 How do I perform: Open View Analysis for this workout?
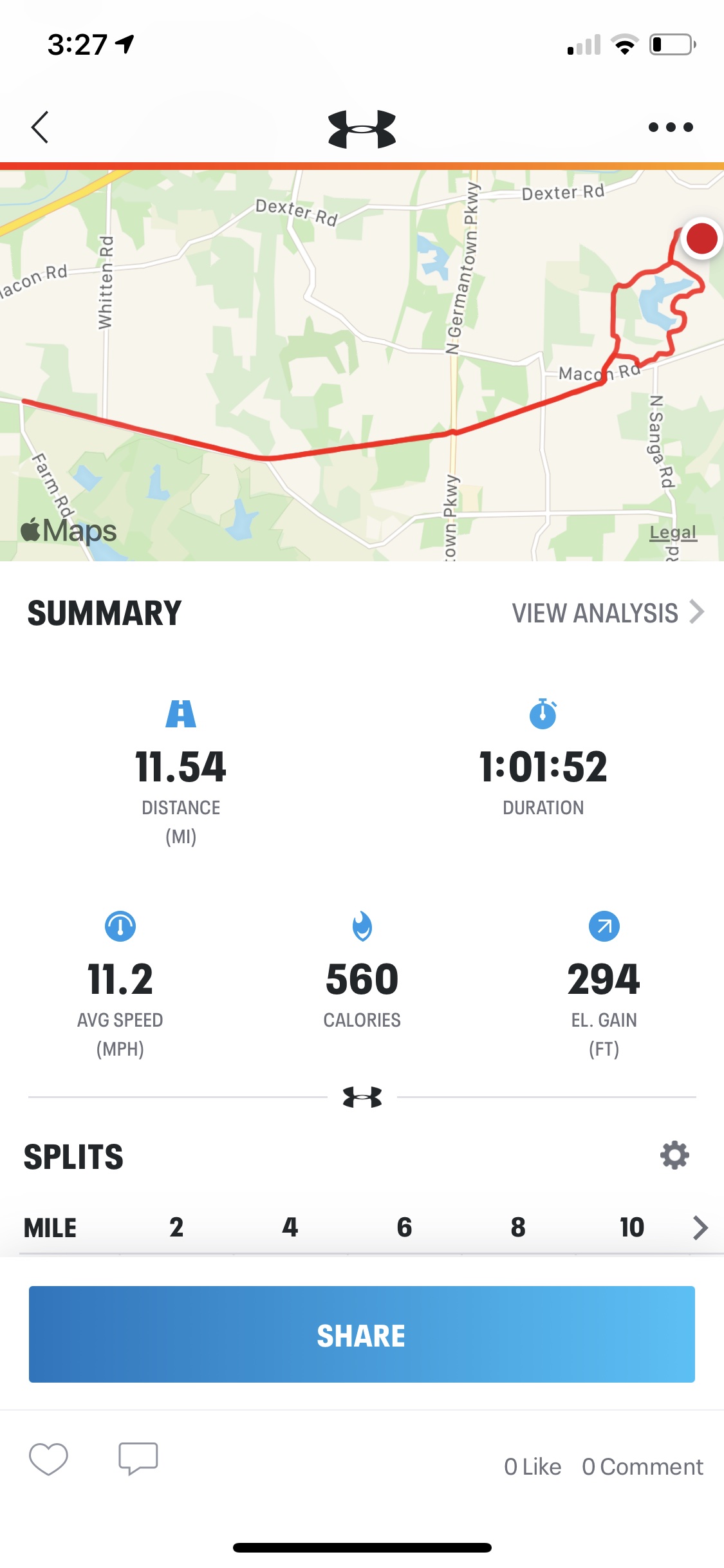[607, 613]
